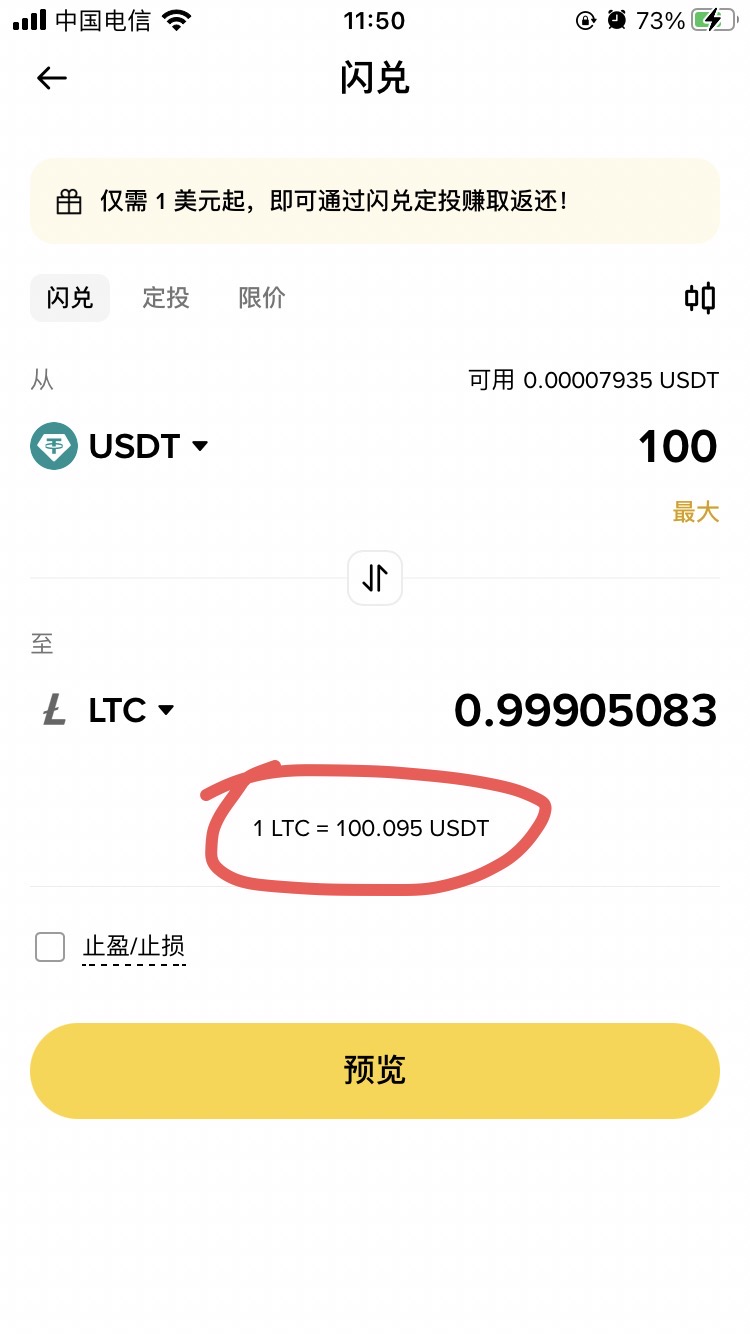Swap the from and to currencies
This screenshot has height=1334, width=750.
375,578
